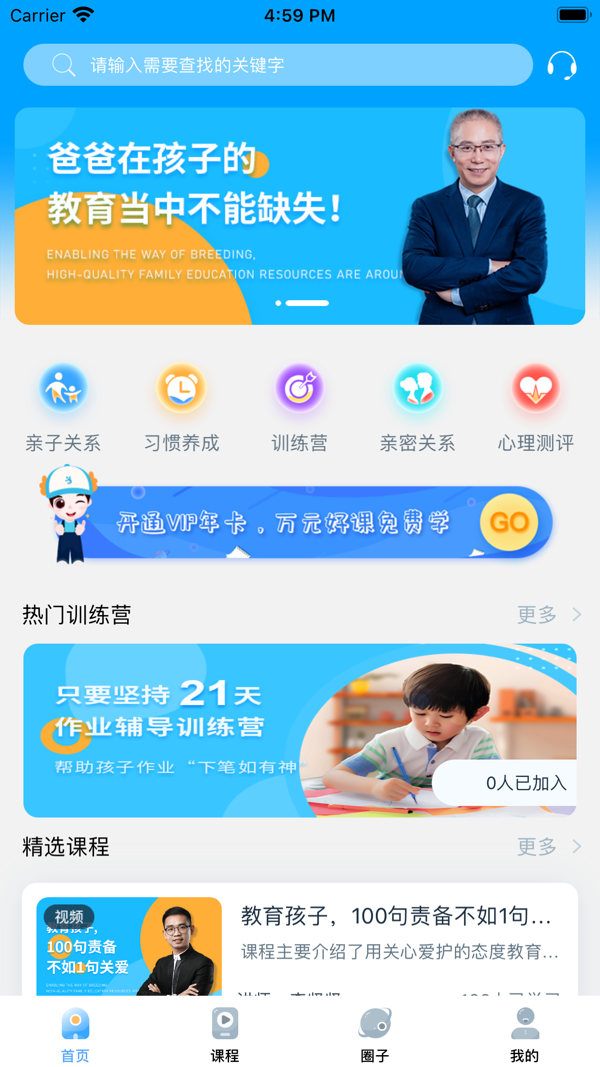600x1067 pixels.
Task: Tap GO on the VIP年卡 banner
Action: [x=509, y=522]
